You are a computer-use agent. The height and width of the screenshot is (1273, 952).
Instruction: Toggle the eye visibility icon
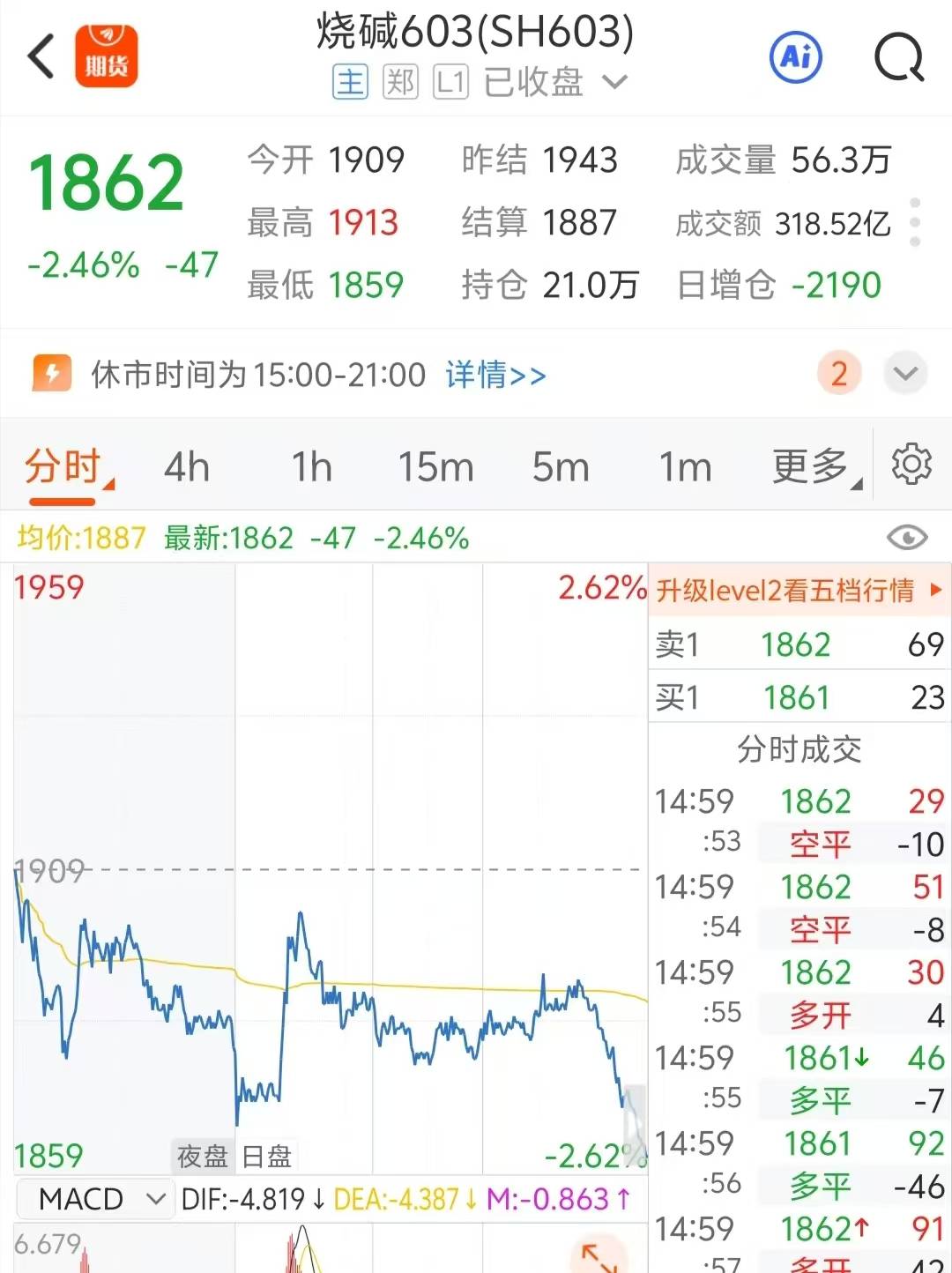click(x=907, y=537)
